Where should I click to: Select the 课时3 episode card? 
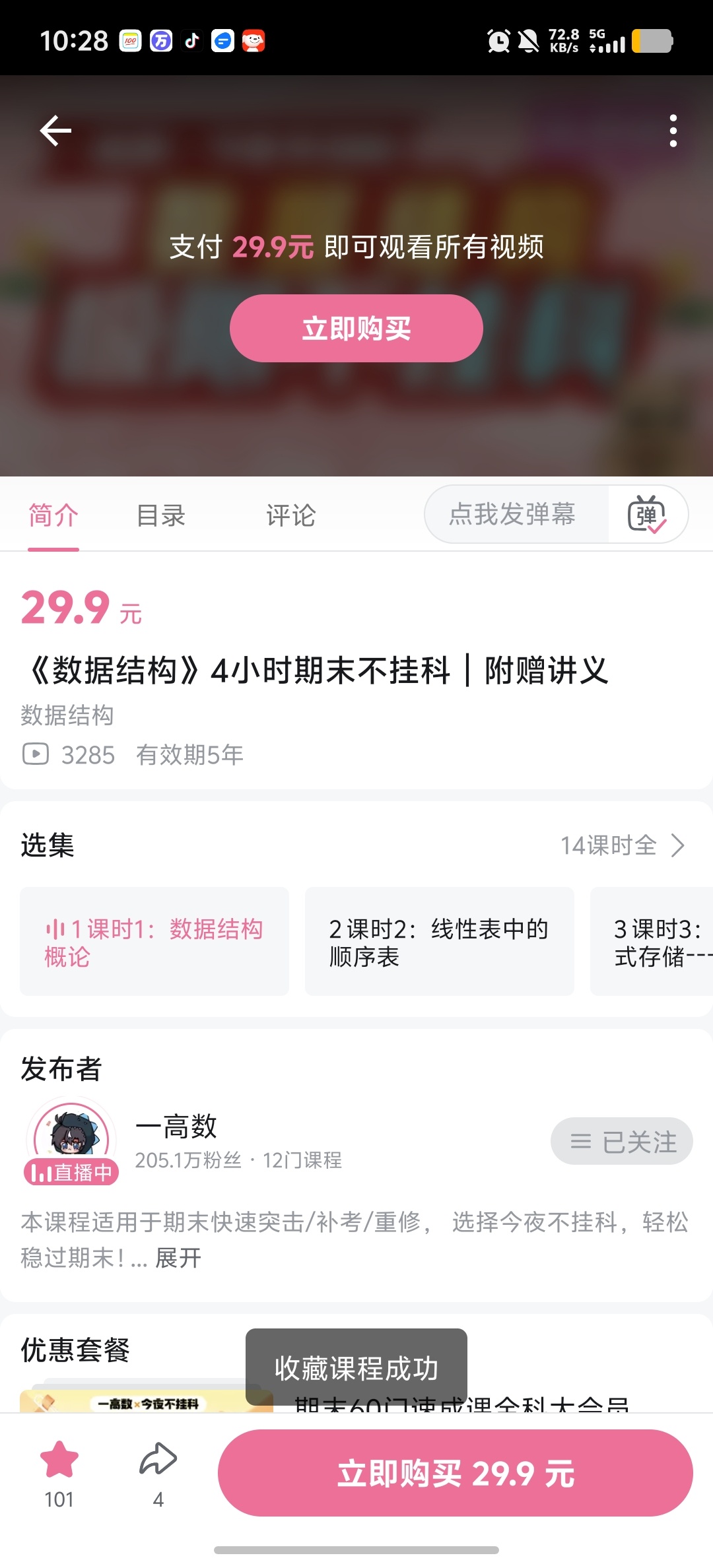(x=652, y=941)
